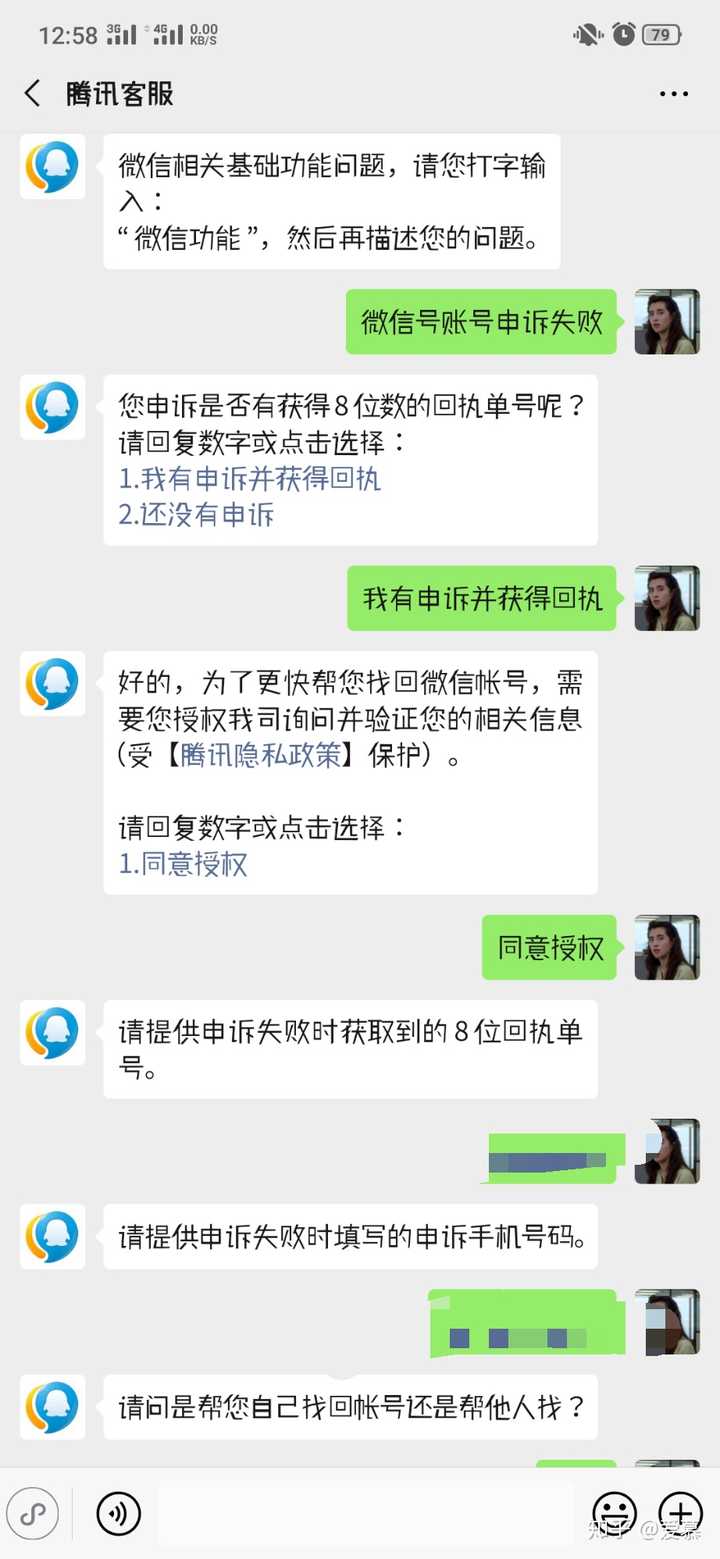Viewport: 720px width, 1559px height.
Task: Open the emoji panel
Action: coord(616,1513)
